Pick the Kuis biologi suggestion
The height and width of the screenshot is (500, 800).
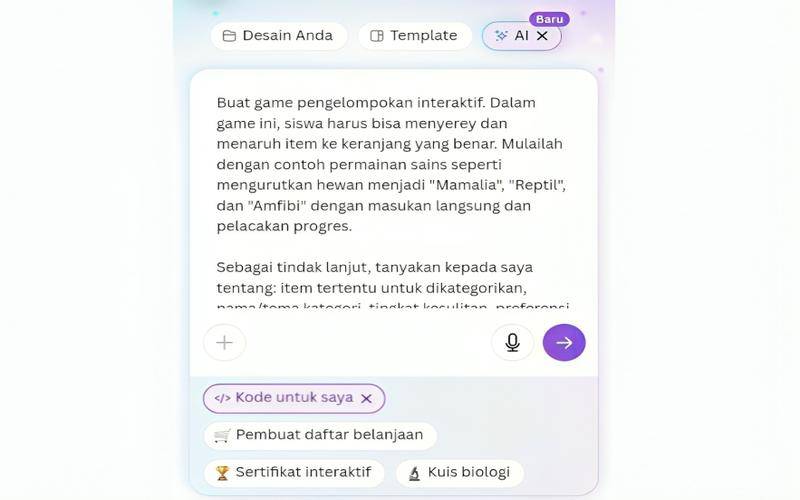[459, 472]
